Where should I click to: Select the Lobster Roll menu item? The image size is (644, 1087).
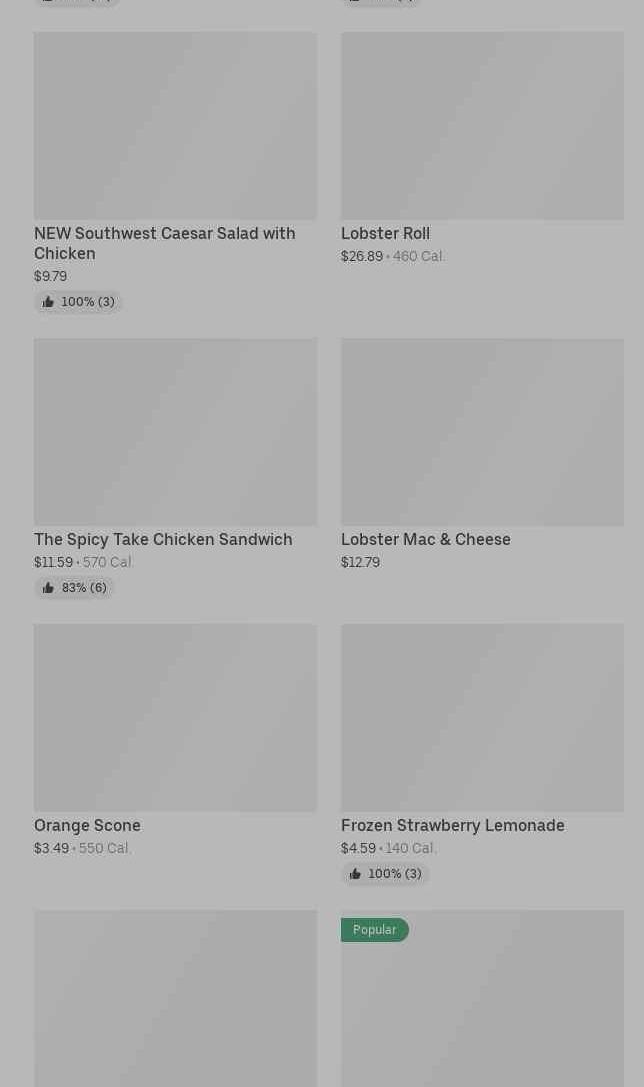point(482,126)
